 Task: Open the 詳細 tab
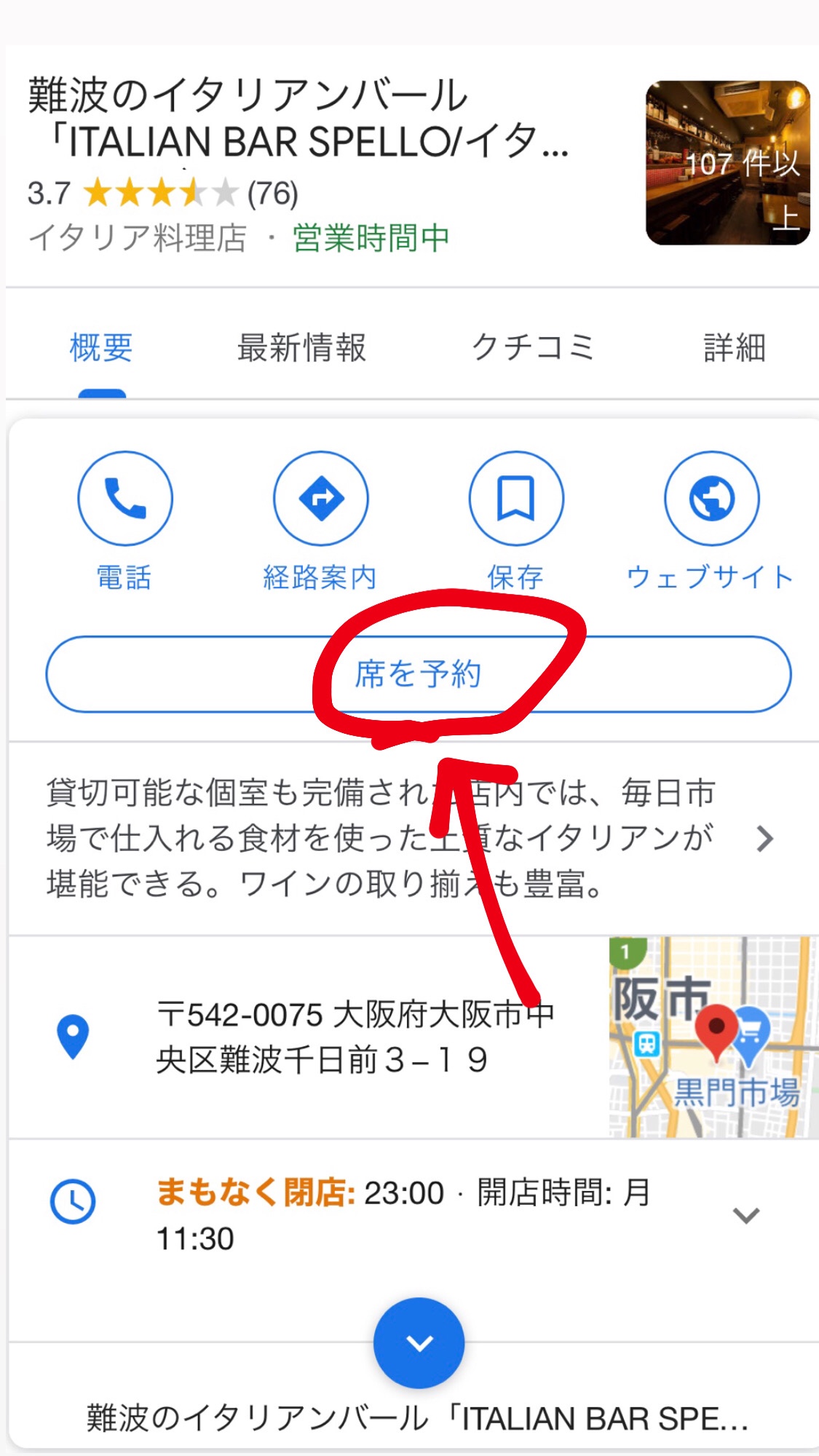click(x=734, y=347)
